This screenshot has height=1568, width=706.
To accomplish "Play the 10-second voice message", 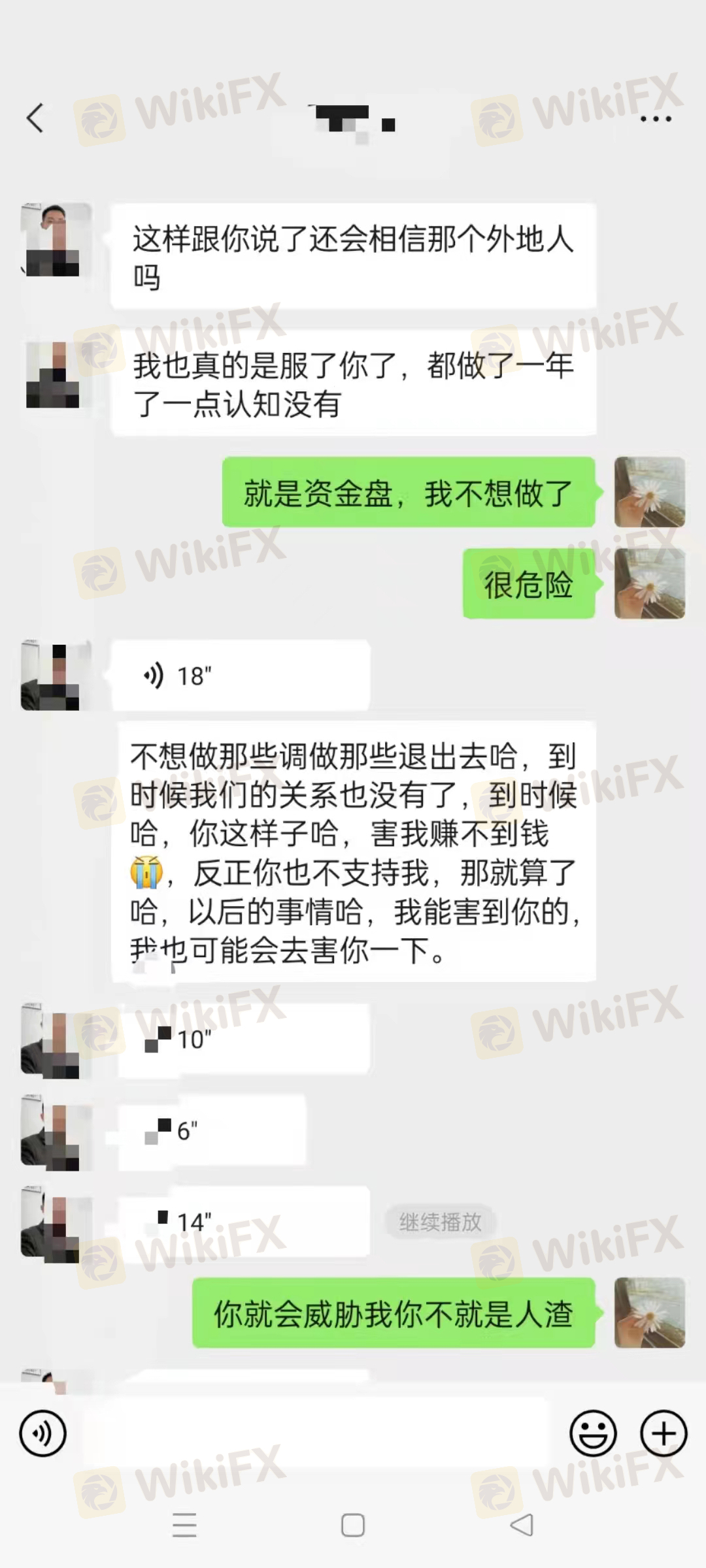I will [243, 1039].
